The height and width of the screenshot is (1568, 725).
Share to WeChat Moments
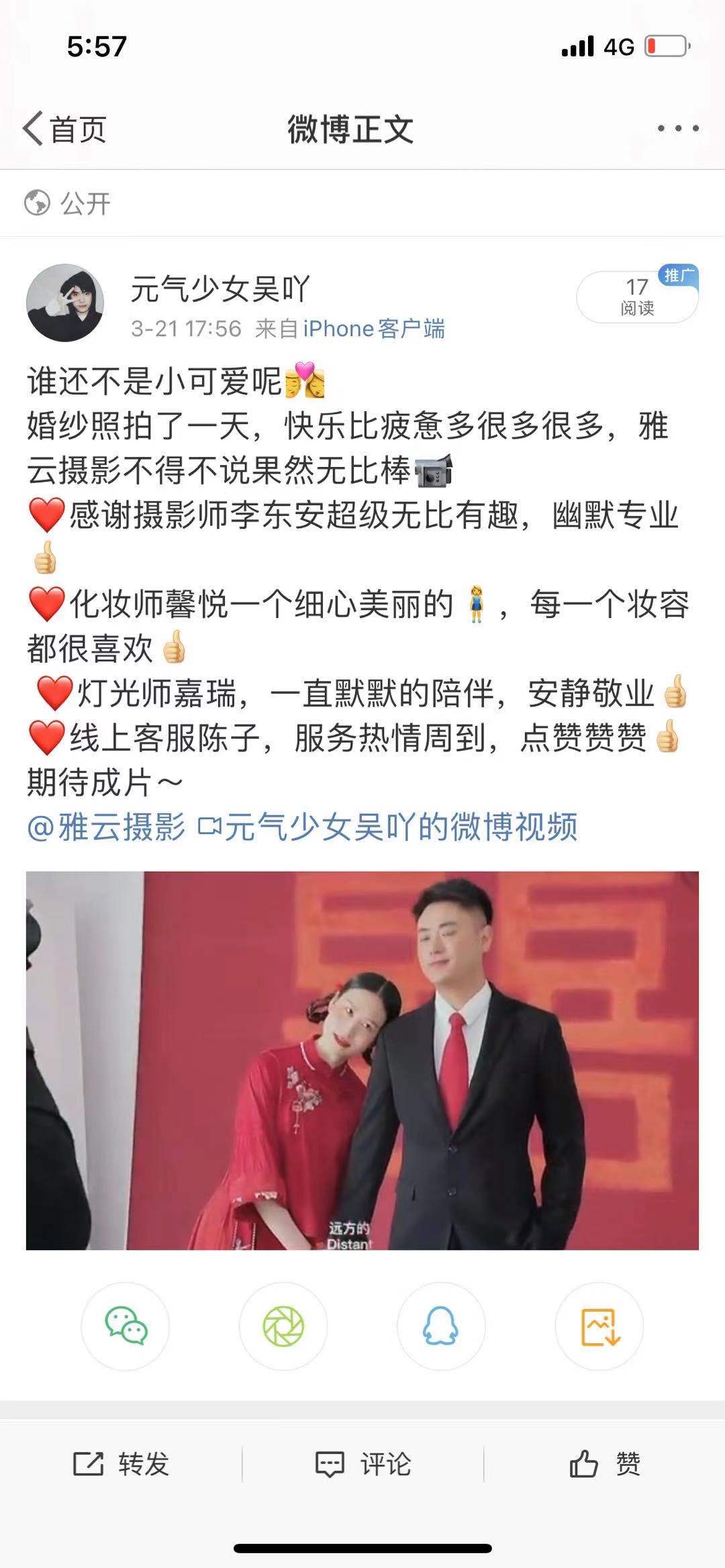click(283, 1326)
